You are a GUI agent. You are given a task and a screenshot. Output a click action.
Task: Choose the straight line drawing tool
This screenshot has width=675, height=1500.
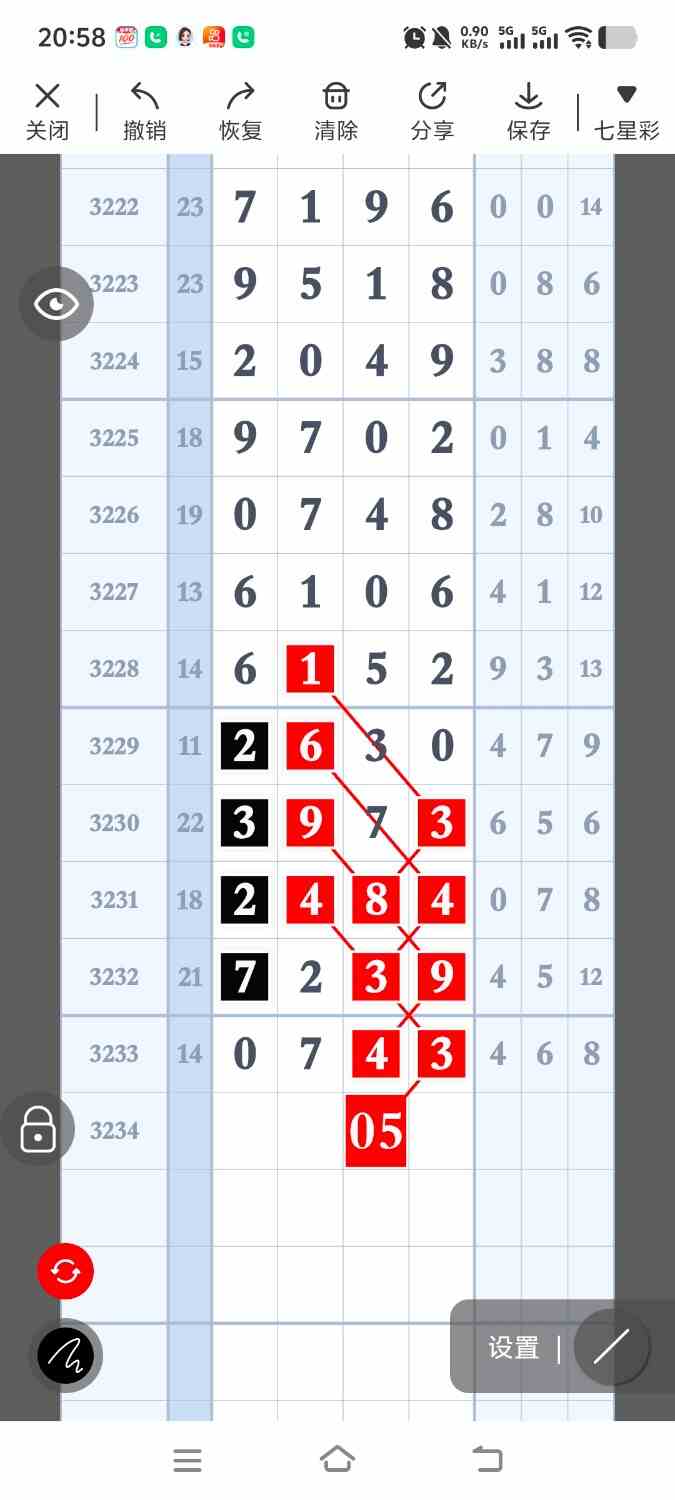[x=611, y=1347]
